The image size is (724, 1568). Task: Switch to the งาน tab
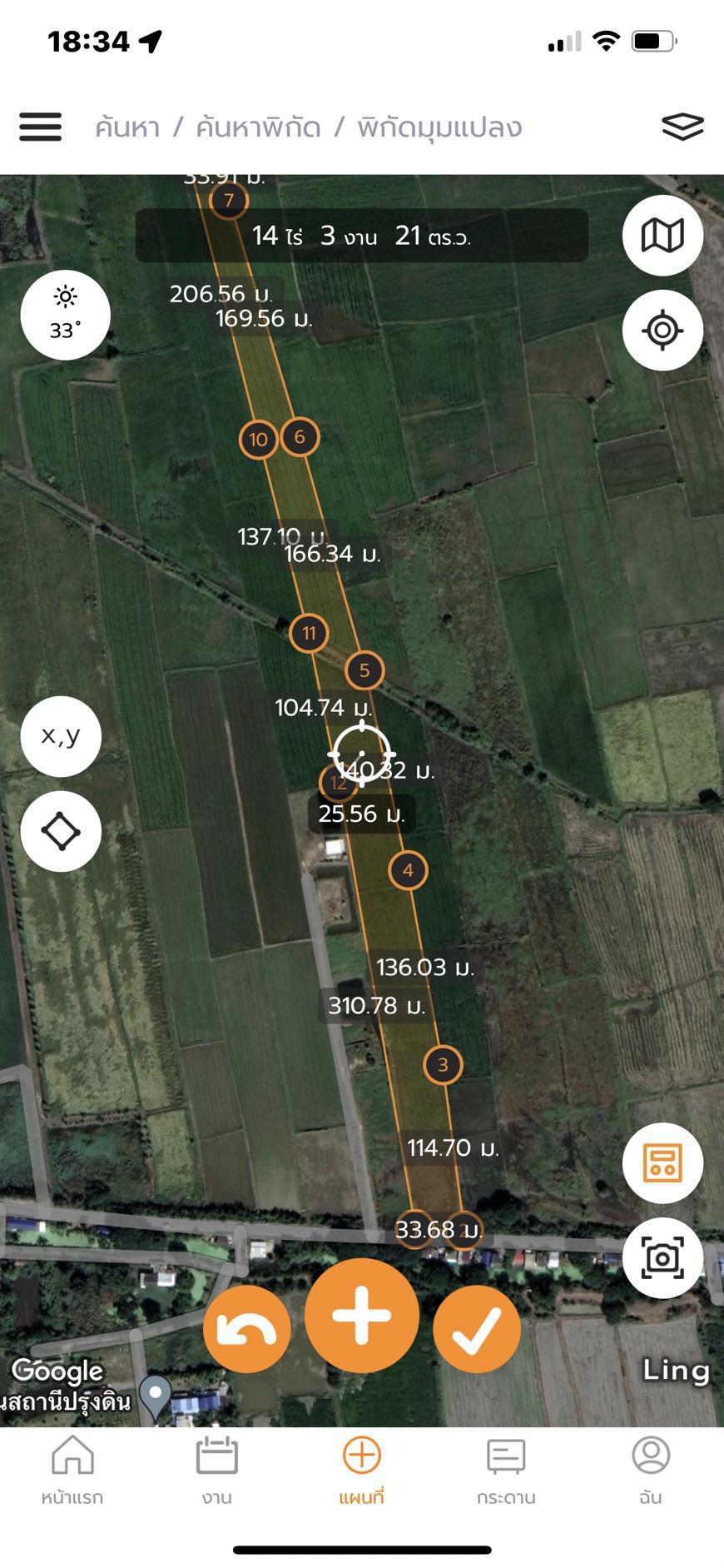coord(216,1471)
